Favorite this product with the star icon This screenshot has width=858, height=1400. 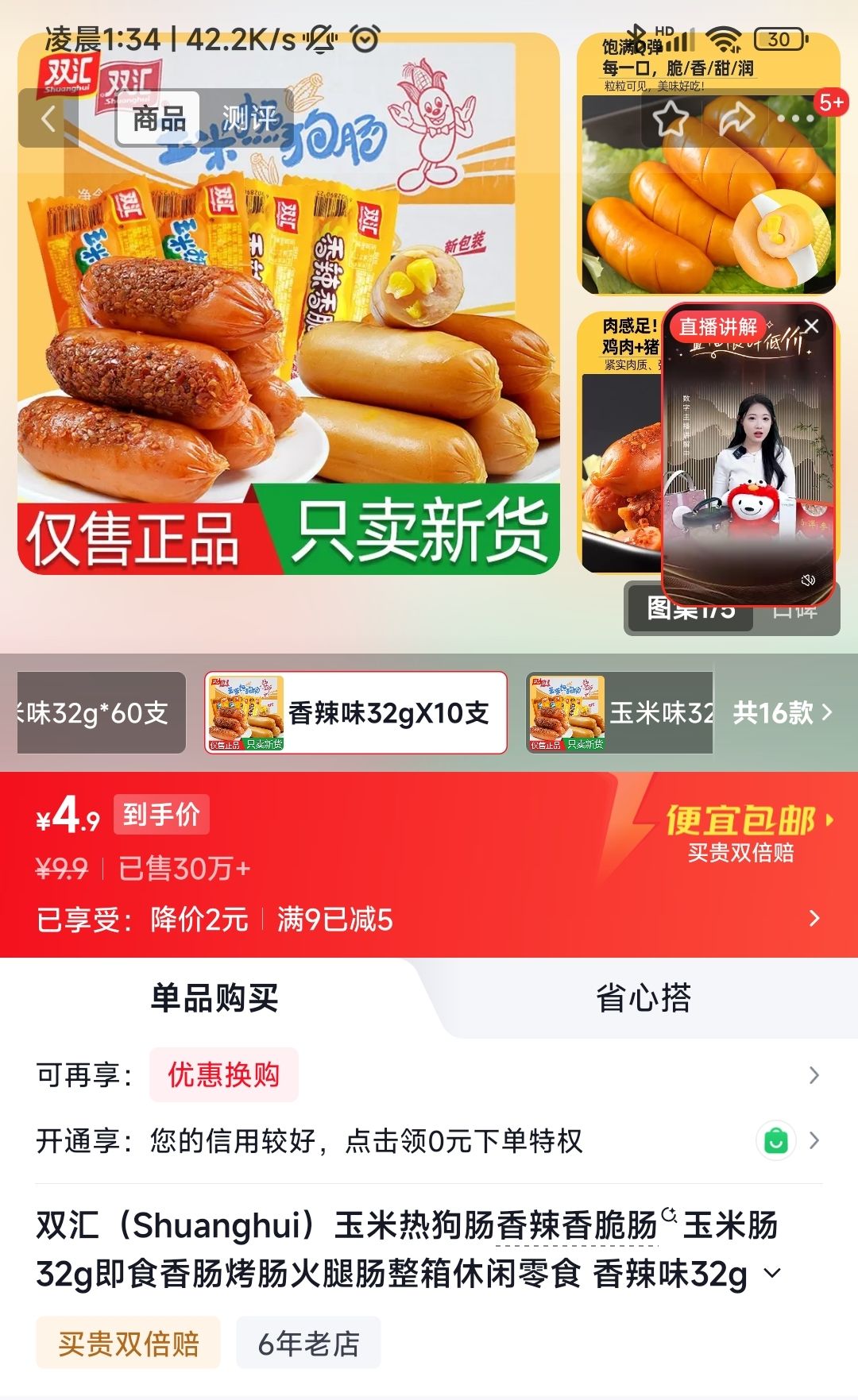[671, 119]
